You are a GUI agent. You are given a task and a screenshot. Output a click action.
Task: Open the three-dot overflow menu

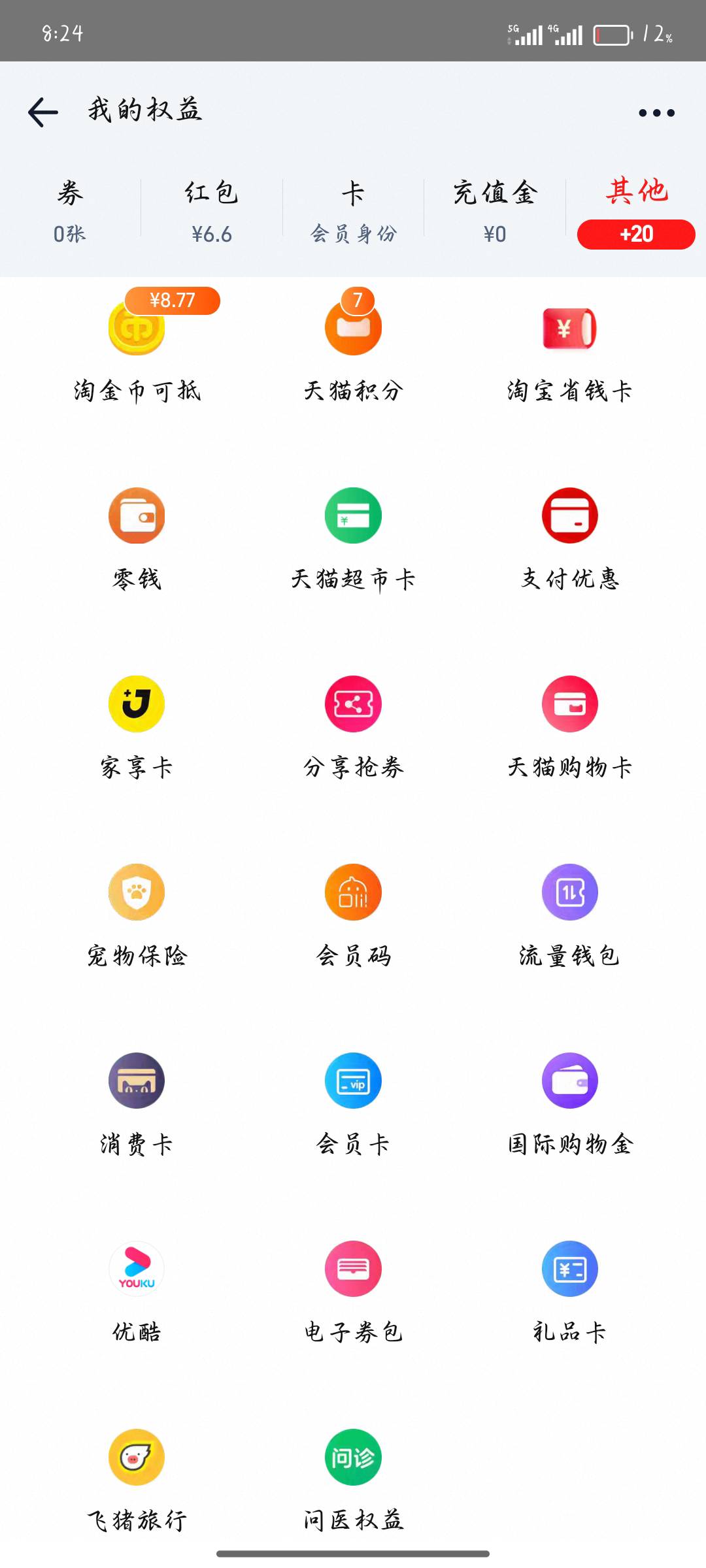coord(656,113)
